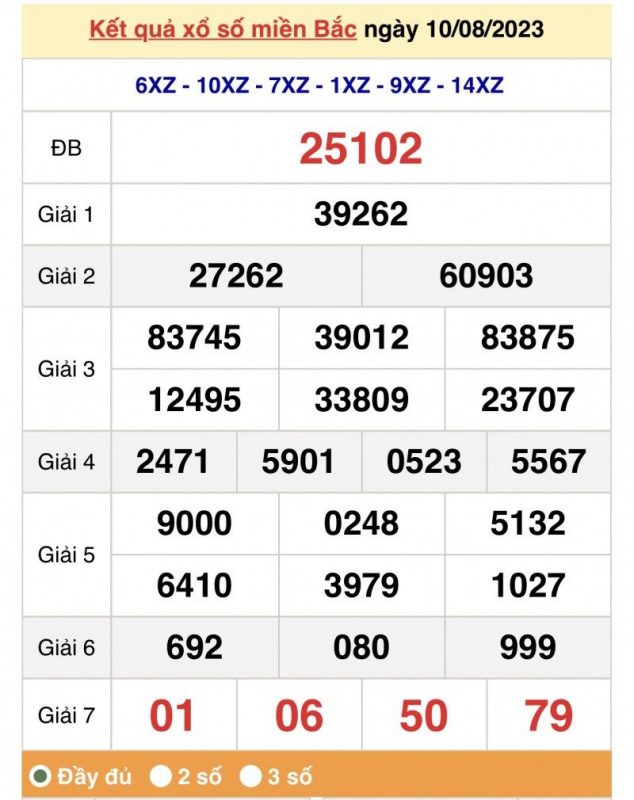Select the Đầy đủ display option
This screenshot has height=800, width=634.
pyautogui.click(x=40, y=776)
